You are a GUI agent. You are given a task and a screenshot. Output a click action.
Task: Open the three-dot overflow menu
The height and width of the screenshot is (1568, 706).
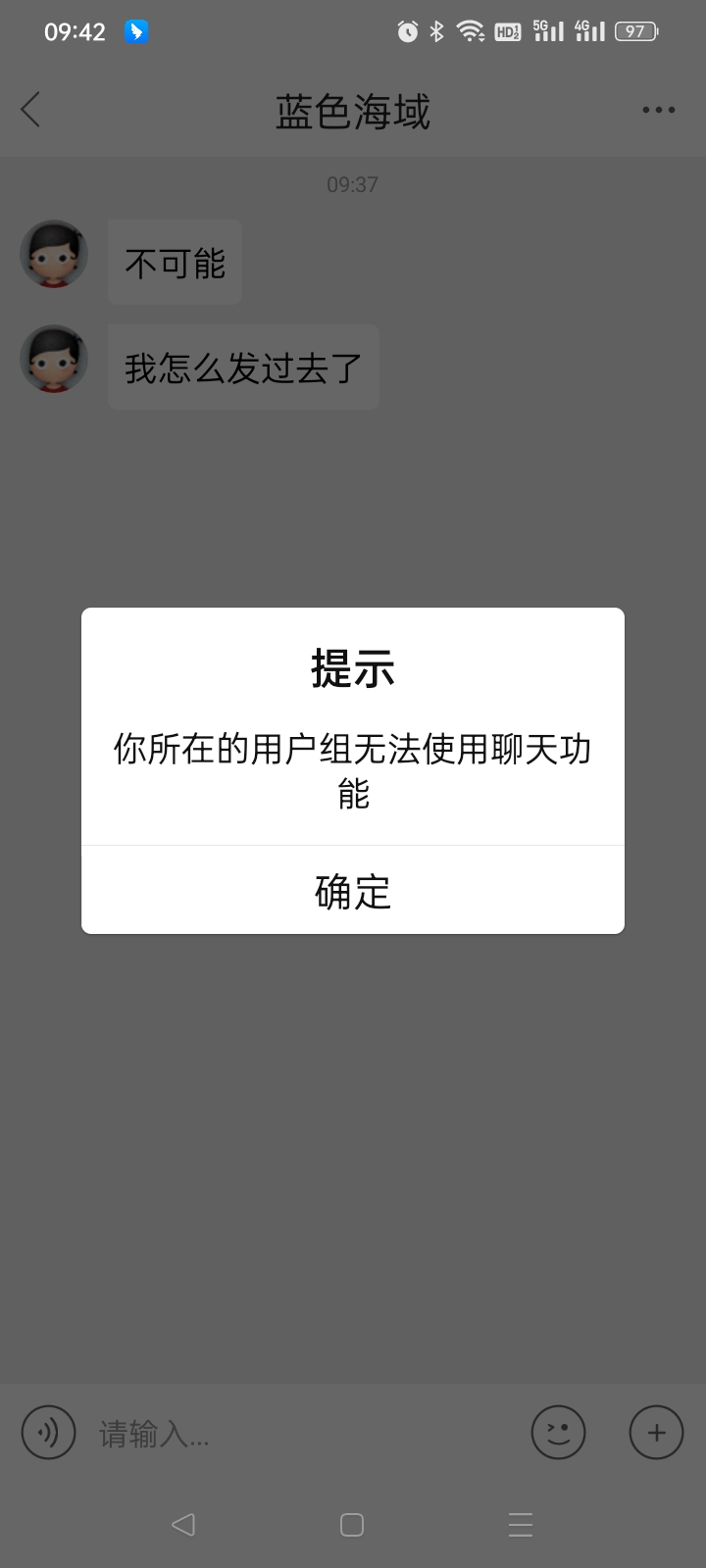pyautogui.click(x=658, y=110)
